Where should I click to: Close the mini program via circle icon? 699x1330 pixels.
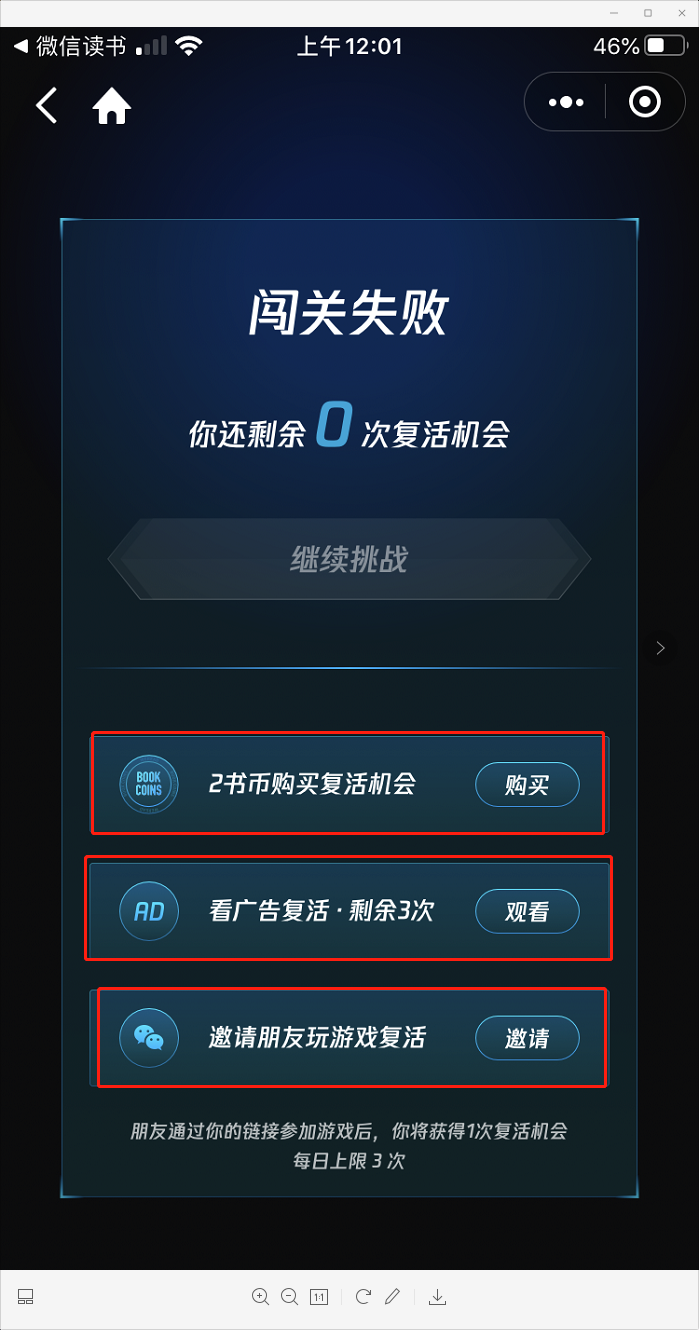click(x=645, y=102)
